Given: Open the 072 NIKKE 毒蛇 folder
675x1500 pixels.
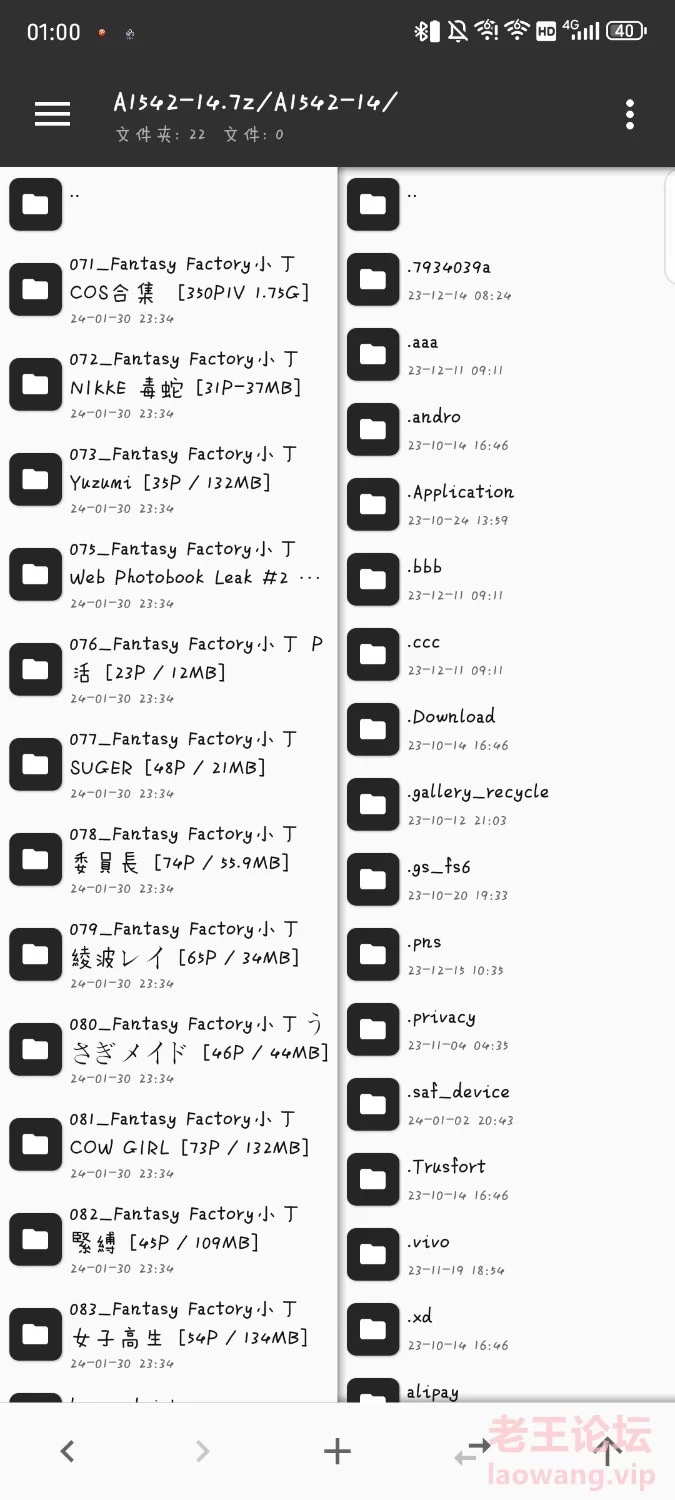Looking at the screenshot, I should point(169,385).
